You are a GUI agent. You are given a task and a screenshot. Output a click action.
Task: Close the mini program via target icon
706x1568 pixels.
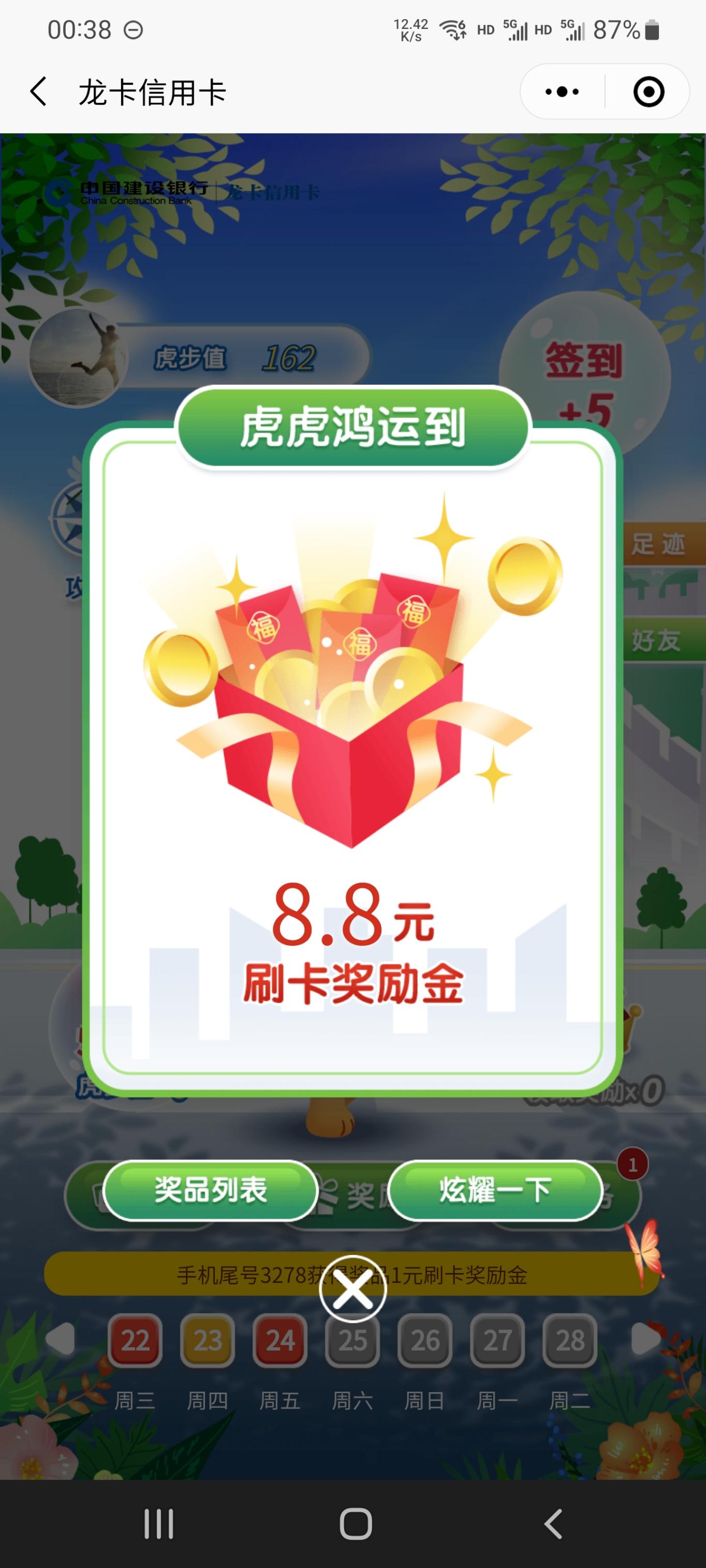pos(648,92)
